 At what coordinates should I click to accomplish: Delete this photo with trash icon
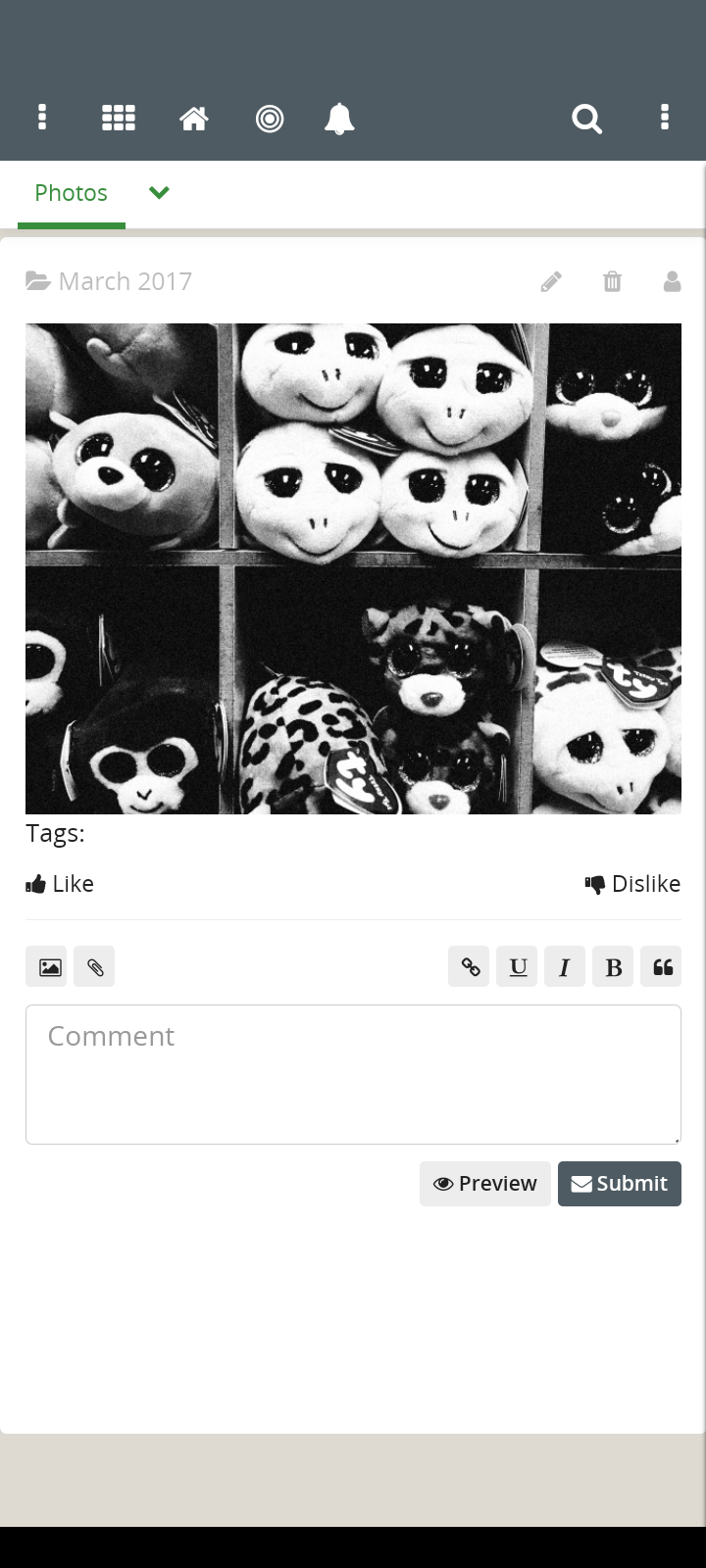[x=612, y=282]
